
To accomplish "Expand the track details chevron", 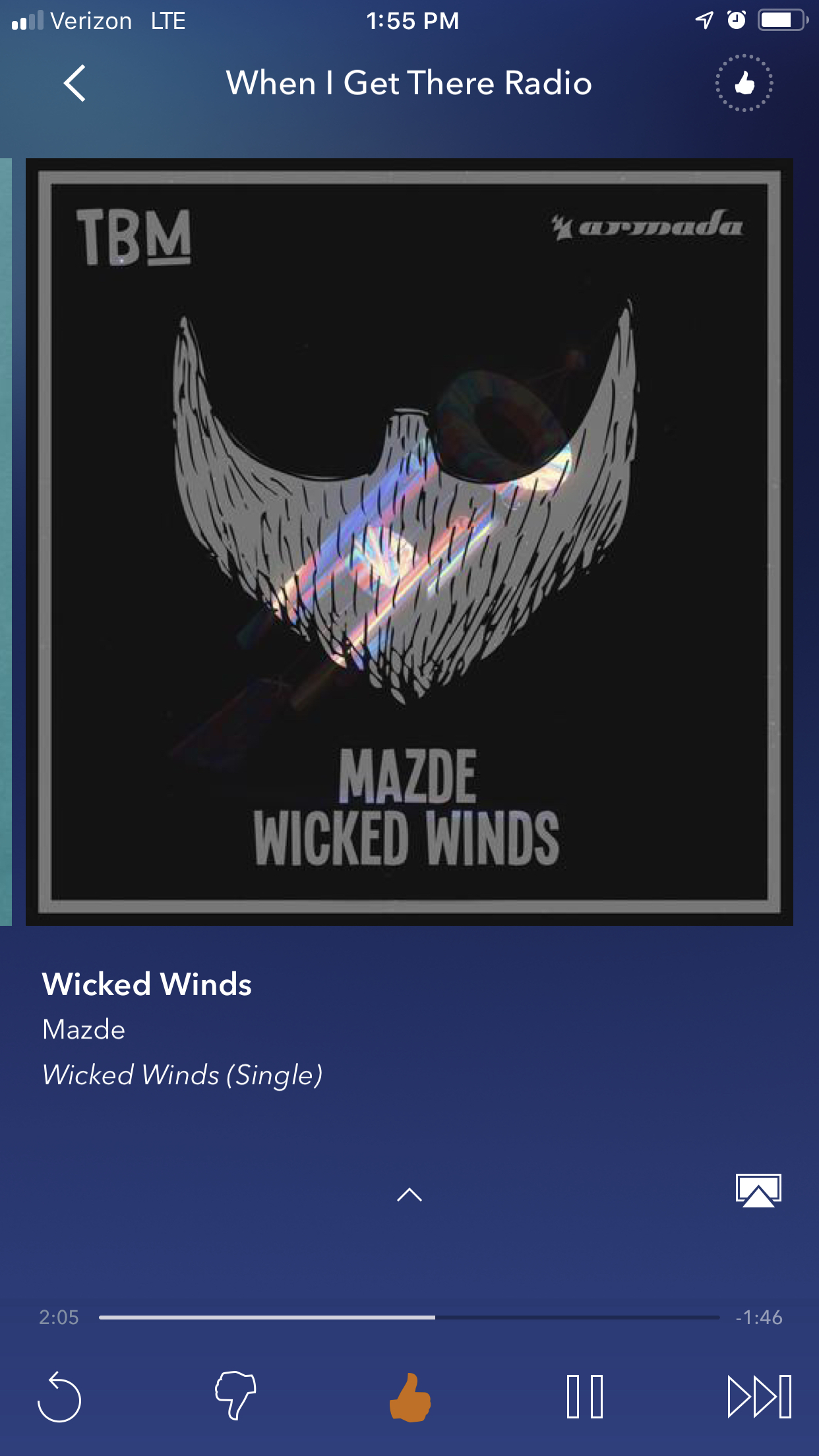I will pos(409,1194).
